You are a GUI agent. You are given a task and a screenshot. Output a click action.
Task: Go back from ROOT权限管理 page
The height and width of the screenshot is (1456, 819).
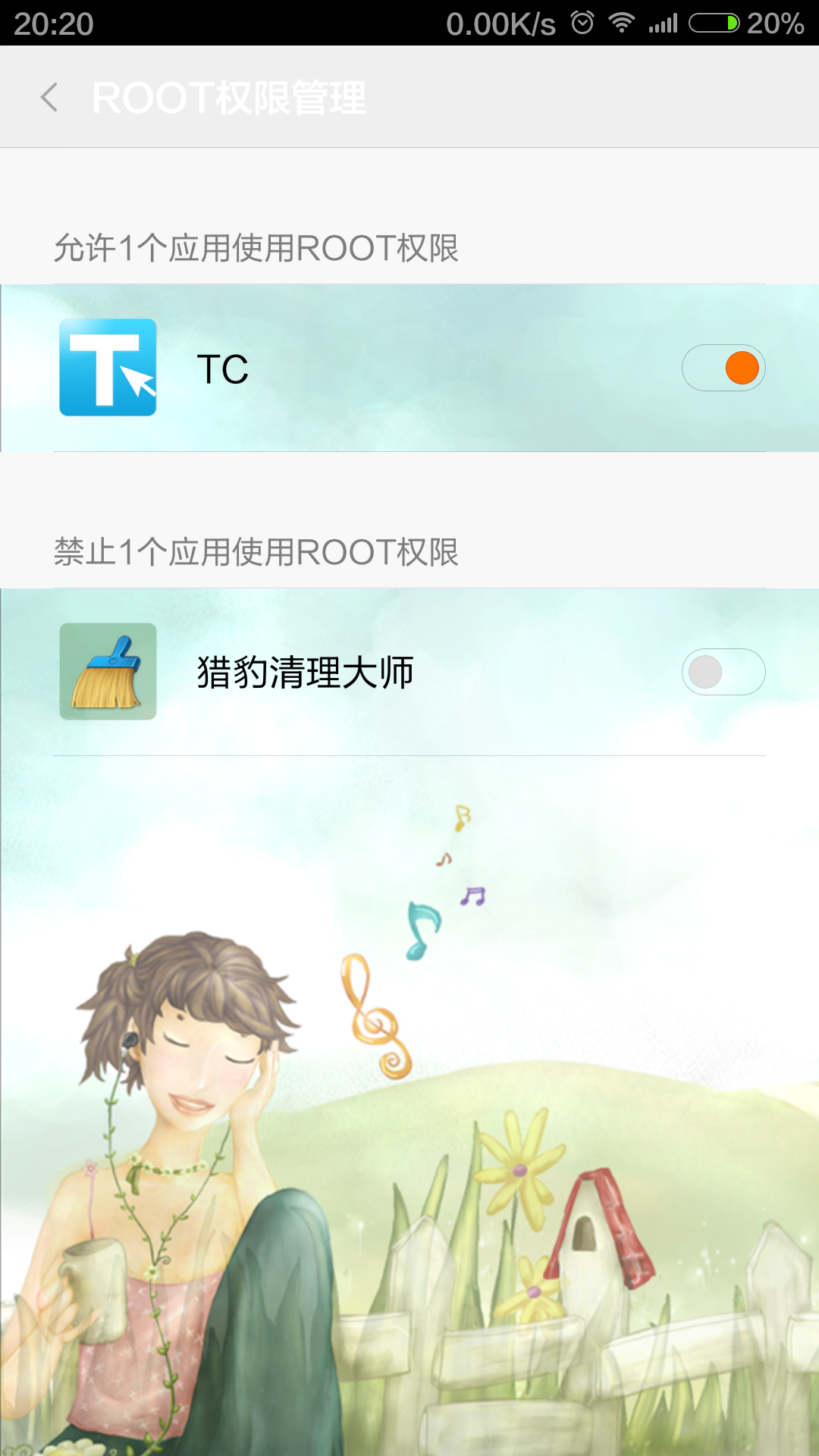tap(50, 97)
